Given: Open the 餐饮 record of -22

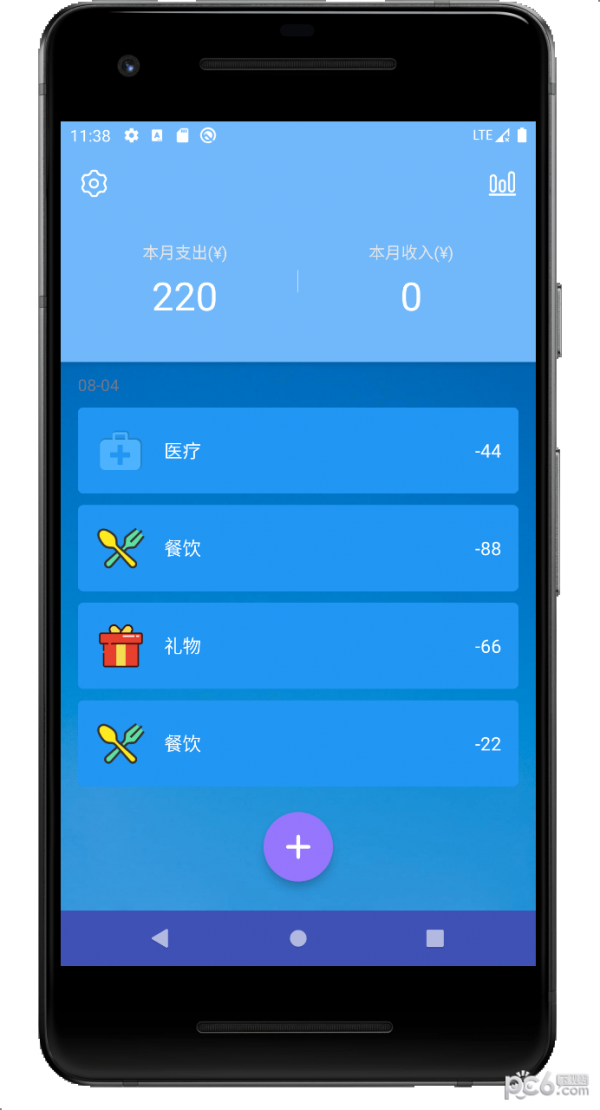Looking at the screenshot, I should coord(298,744).
